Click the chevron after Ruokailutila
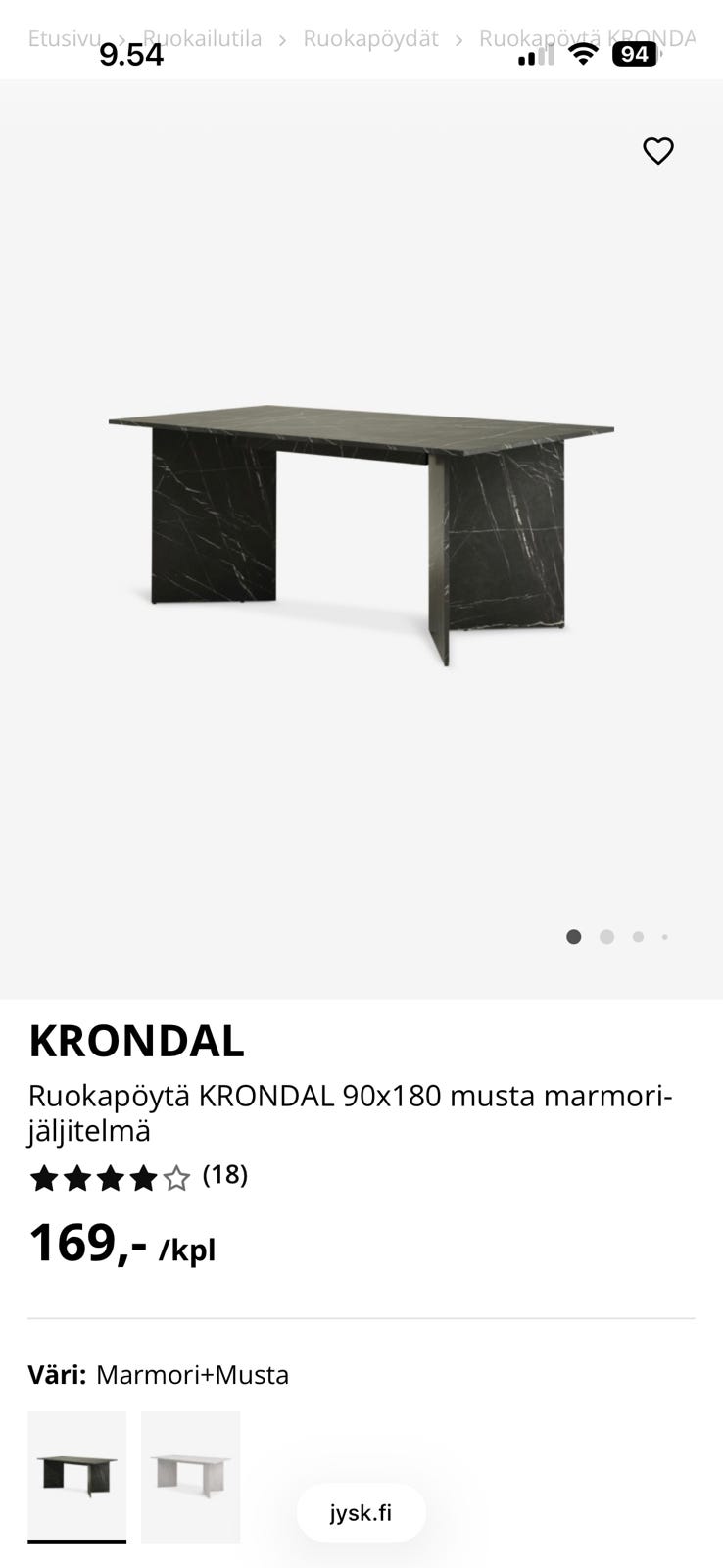 [280, 39]
